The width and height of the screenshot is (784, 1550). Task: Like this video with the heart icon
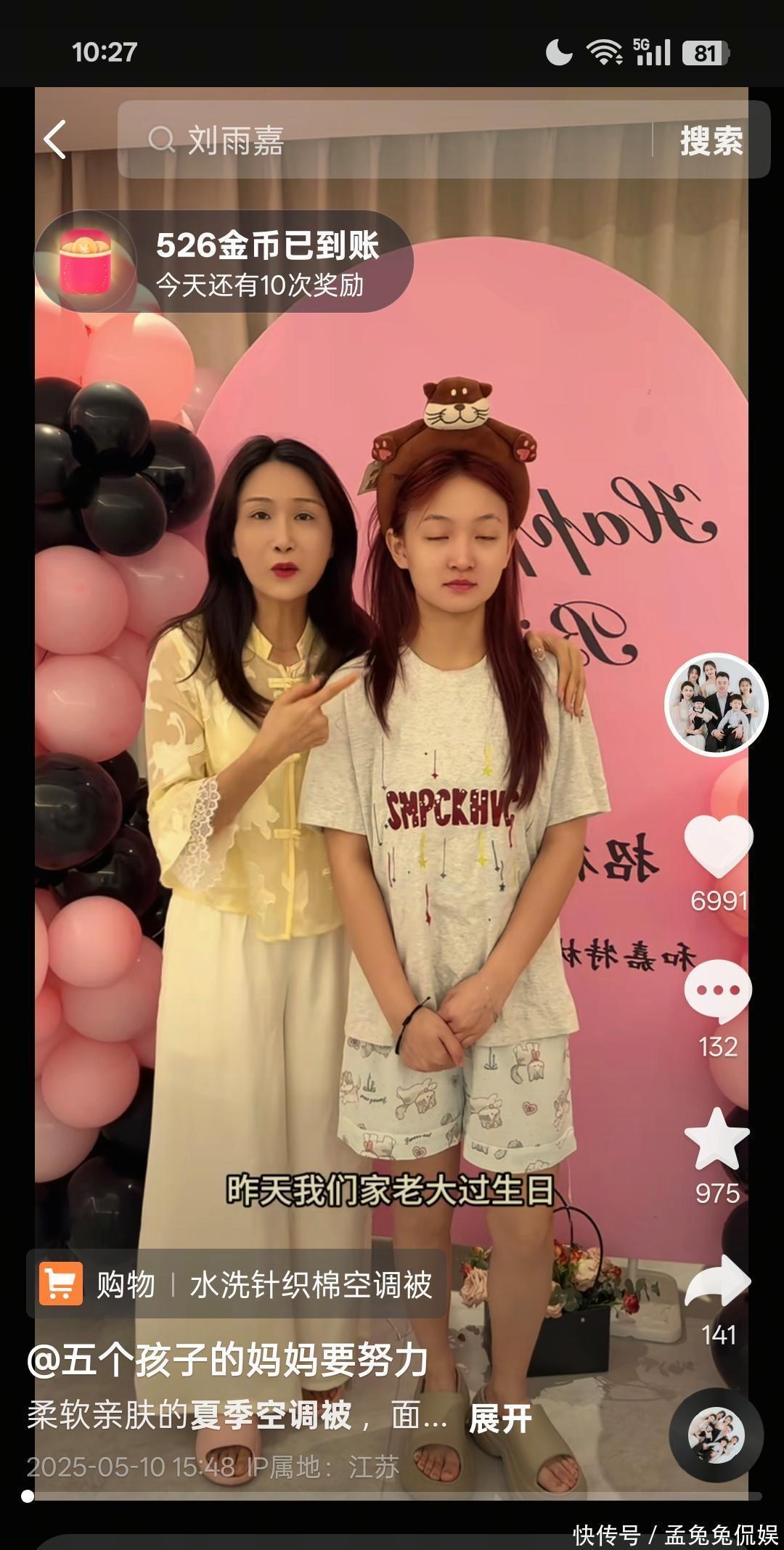click(x=718, y=847)
